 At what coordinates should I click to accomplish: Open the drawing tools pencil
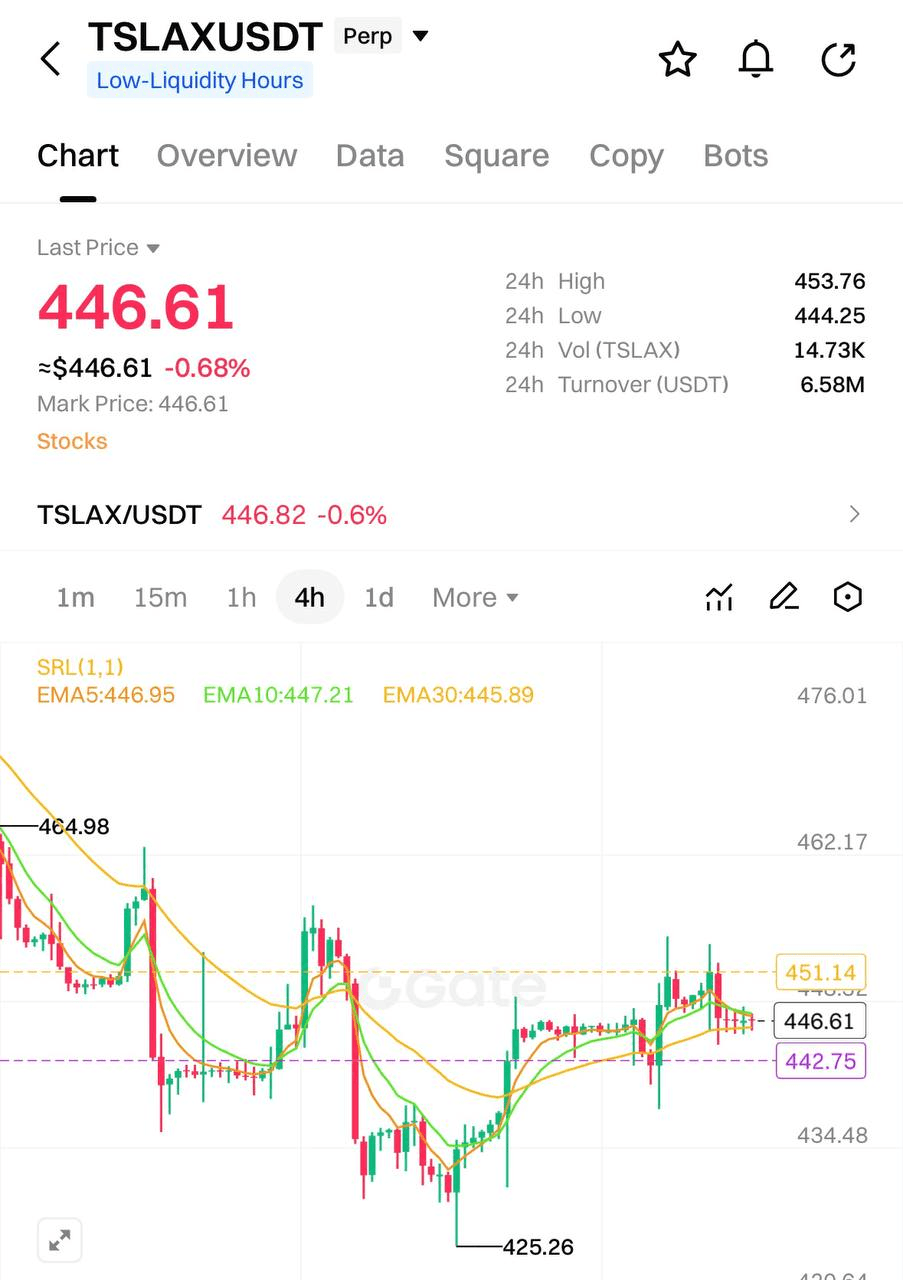[784, 598]
